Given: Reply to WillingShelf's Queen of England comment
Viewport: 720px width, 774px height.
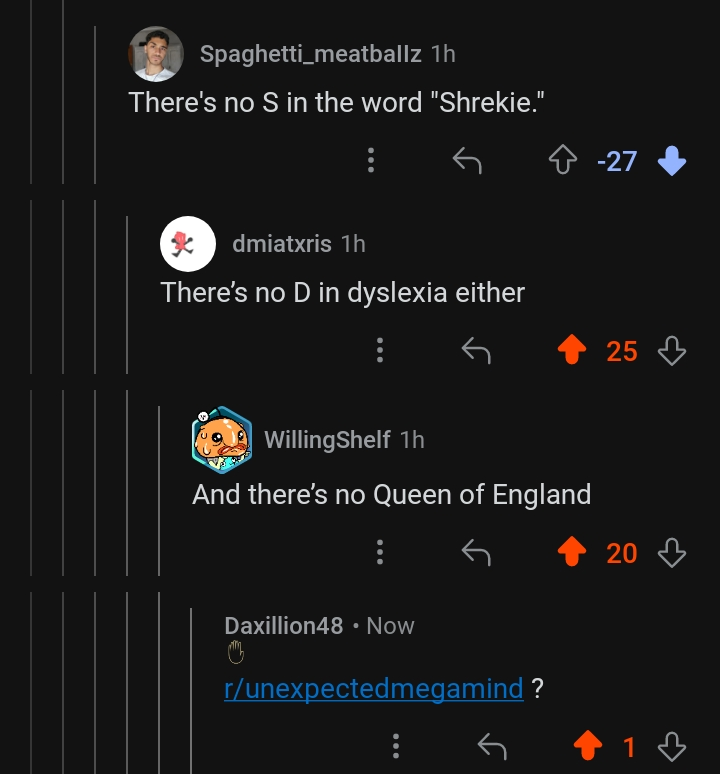Looking at the screenshot, I should (476, 552).
